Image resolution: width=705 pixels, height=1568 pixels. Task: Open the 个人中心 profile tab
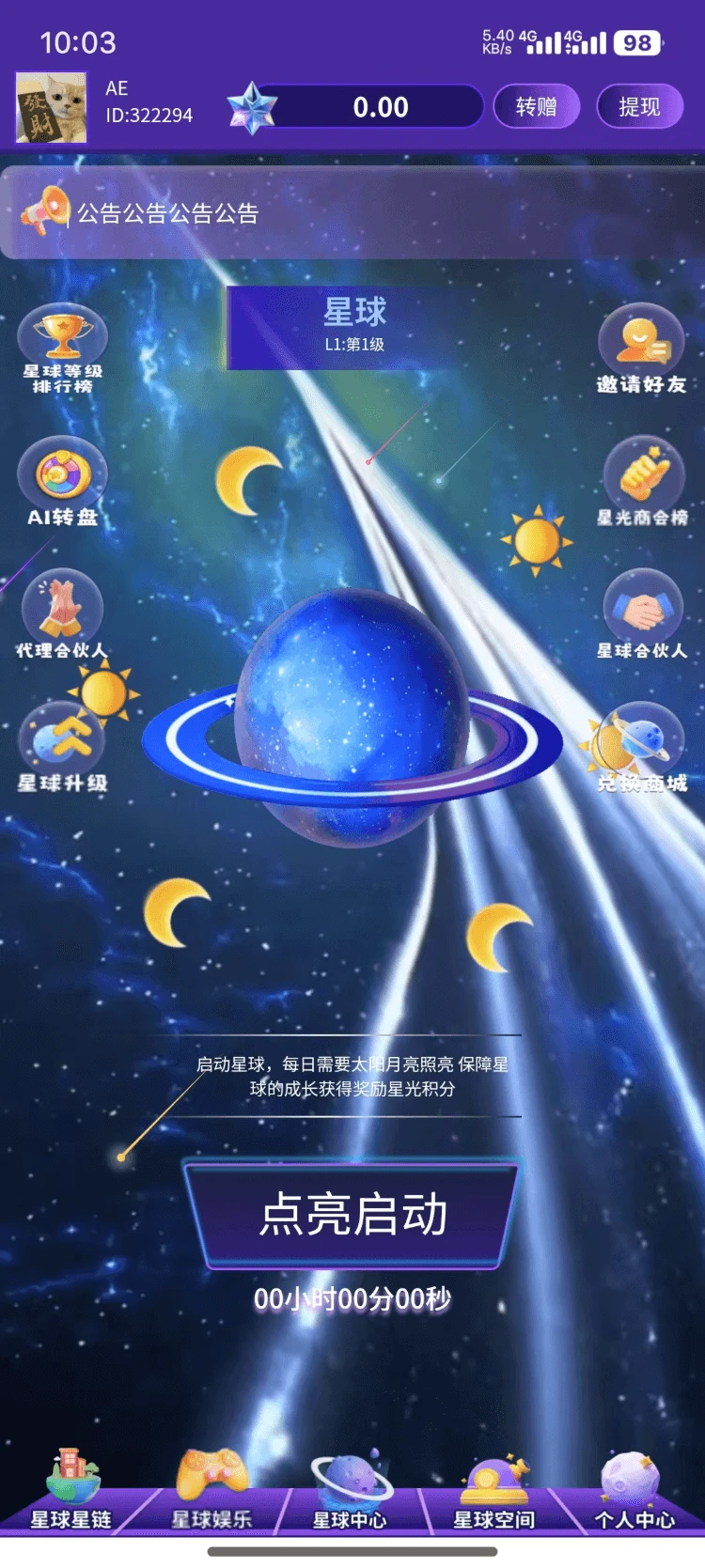(x=634, y=1494)
